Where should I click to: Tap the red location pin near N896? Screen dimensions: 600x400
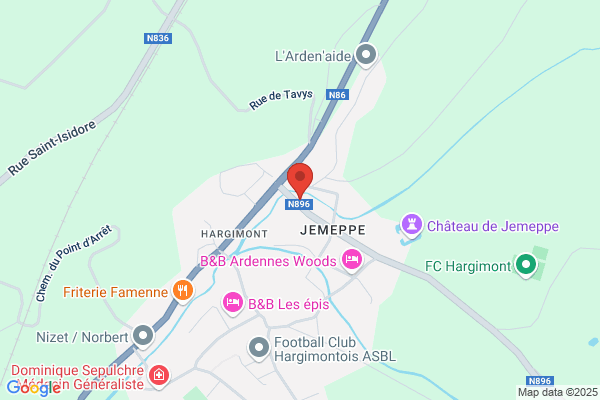point(300,180)
